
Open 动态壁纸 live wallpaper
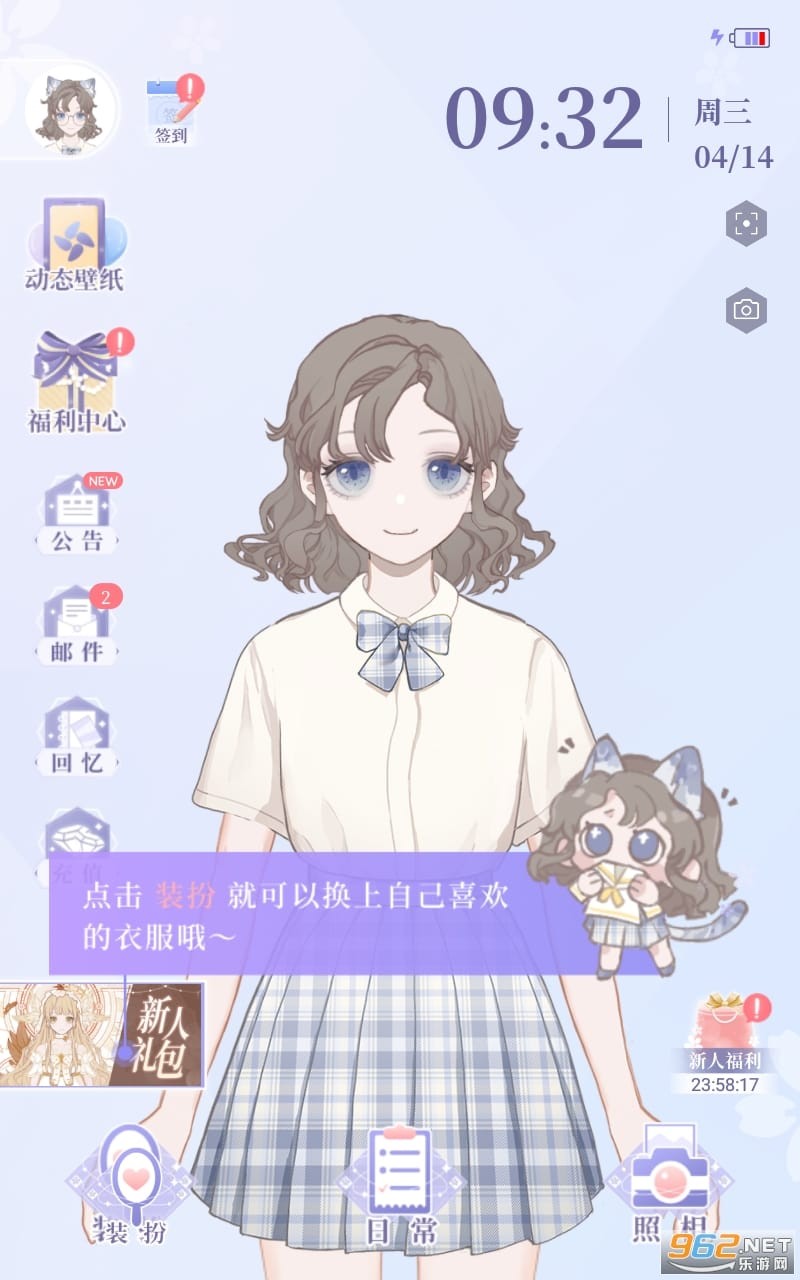pos(75,245)
